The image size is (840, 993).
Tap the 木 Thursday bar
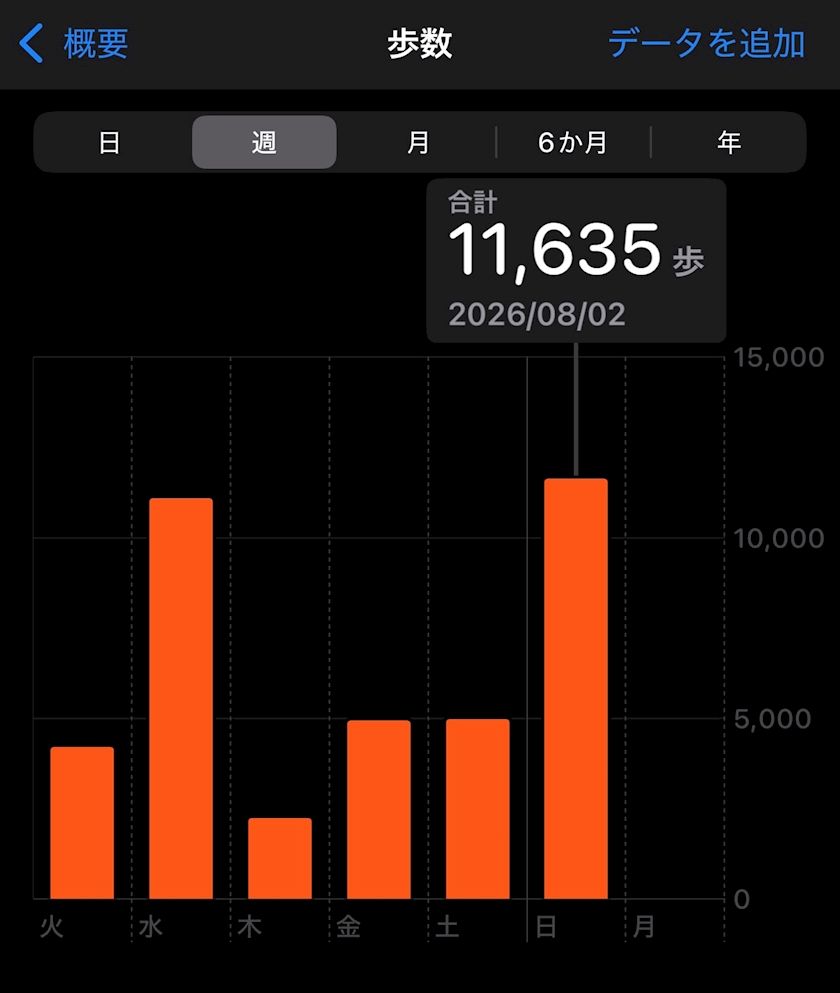tap(280, 858)
